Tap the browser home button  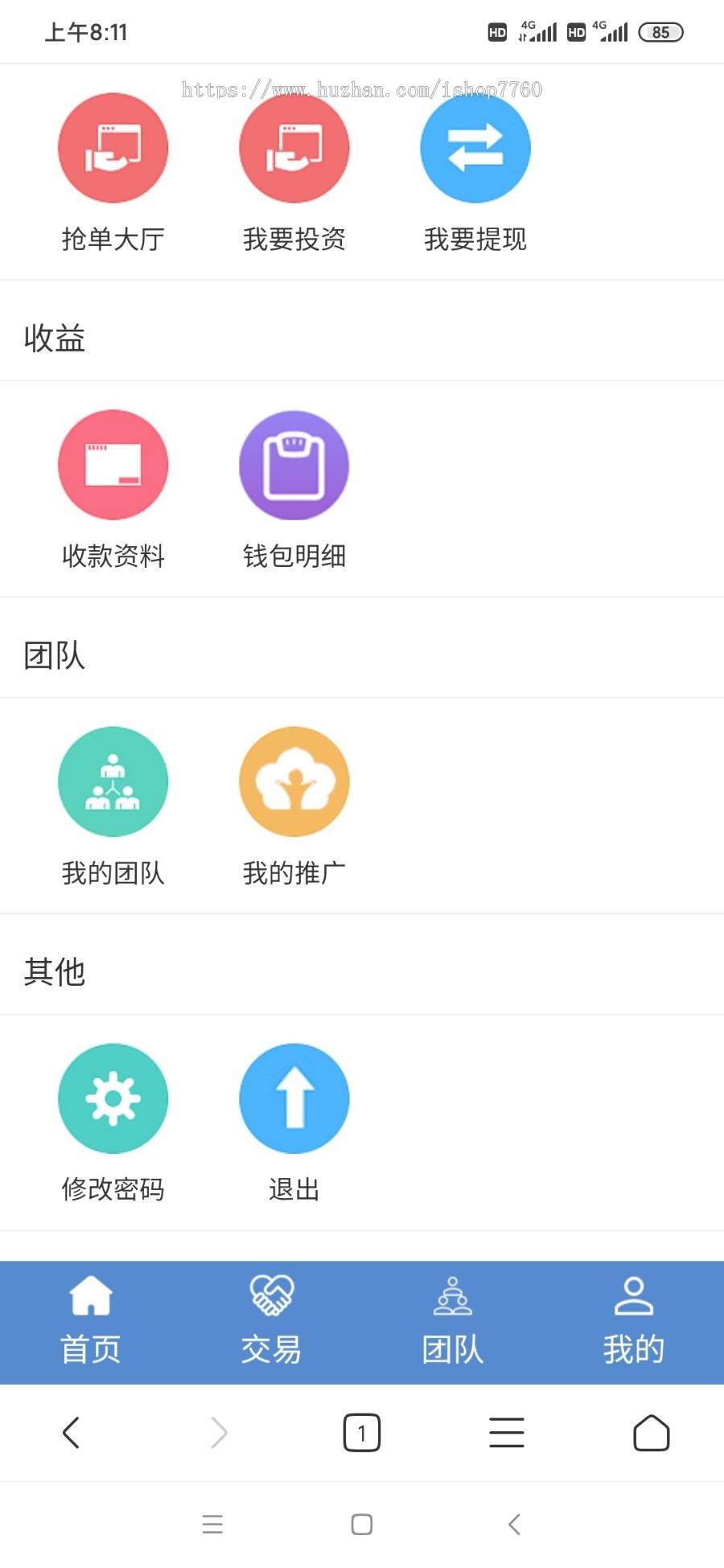[x=652, y=1431]
